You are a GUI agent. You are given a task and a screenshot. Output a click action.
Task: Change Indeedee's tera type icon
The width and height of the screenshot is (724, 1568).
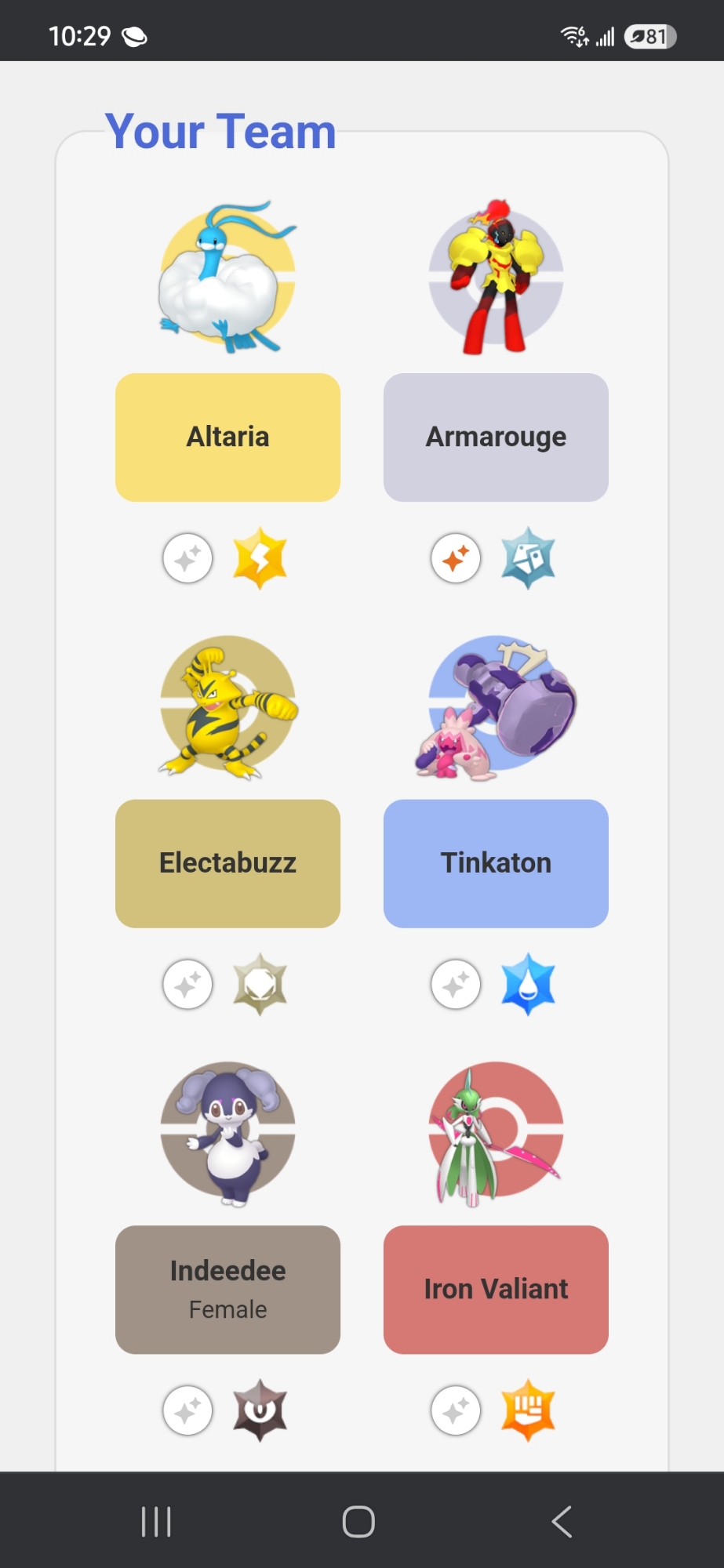[260, 1411]
